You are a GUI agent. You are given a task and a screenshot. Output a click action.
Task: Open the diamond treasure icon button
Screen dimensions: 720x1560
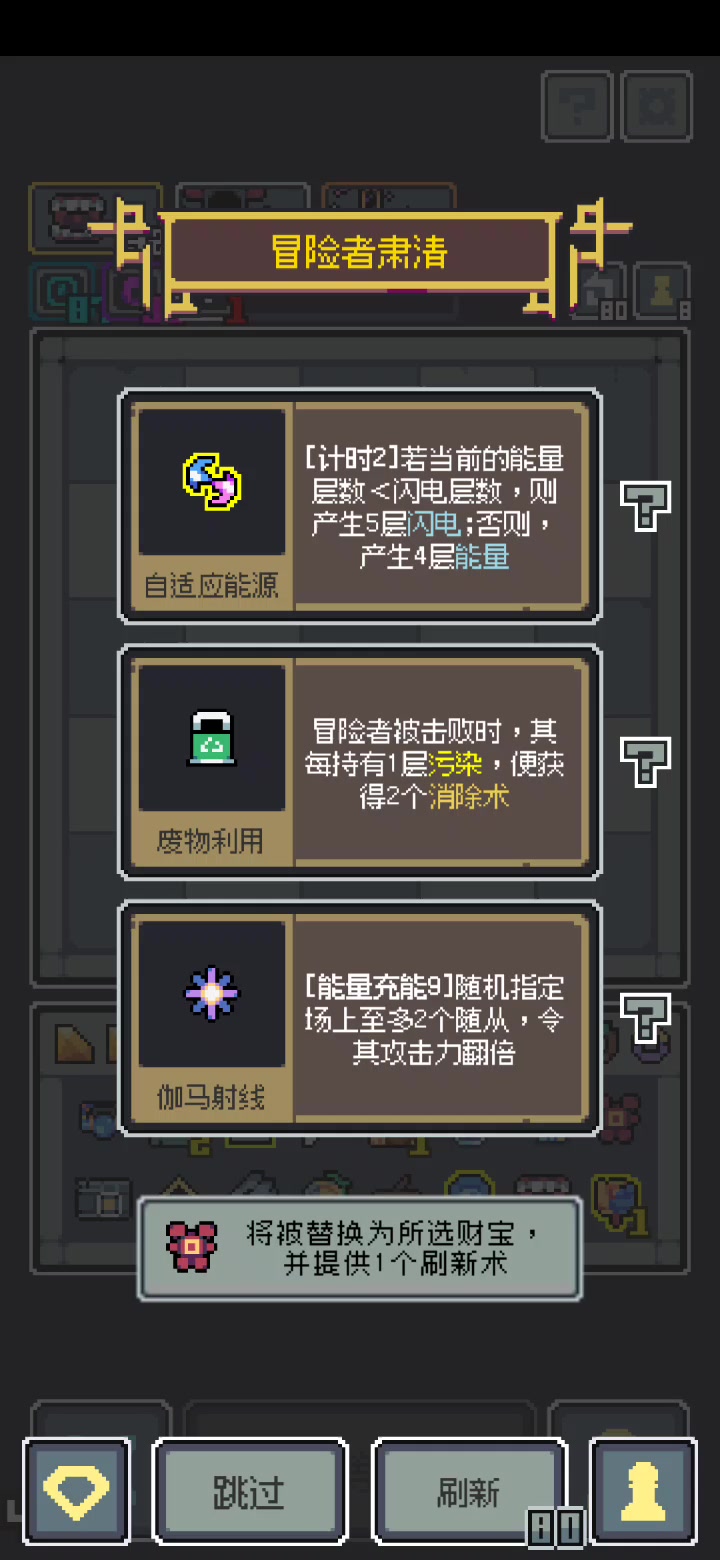point(77,1492)
